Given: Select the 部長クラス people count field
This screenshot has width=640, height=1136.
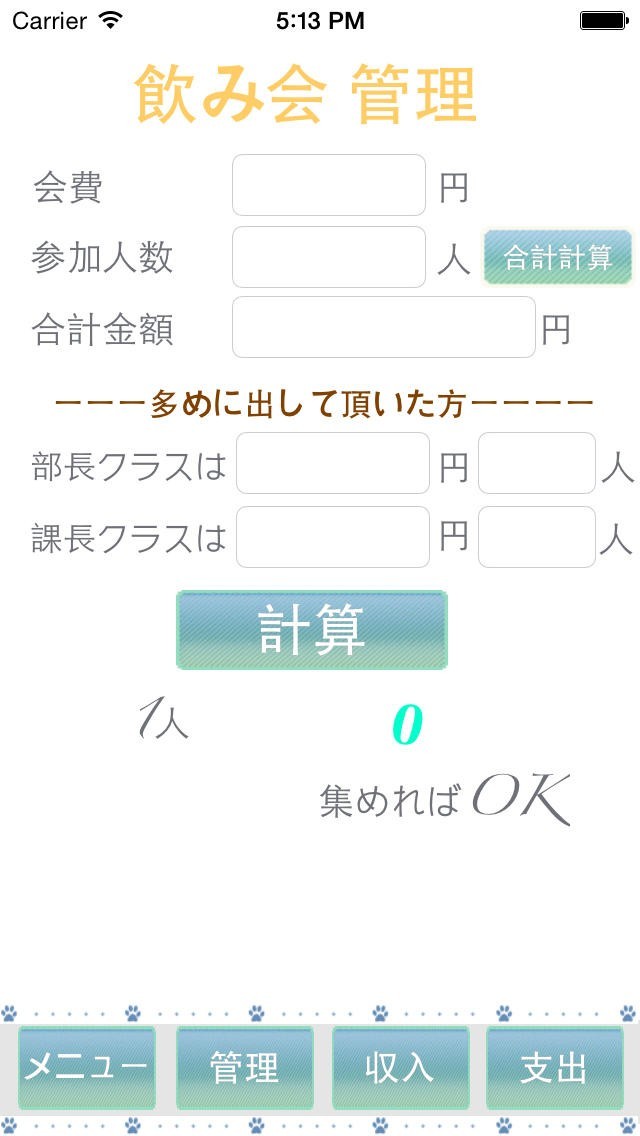Looking at the screenshot, I should coord(537,463).
